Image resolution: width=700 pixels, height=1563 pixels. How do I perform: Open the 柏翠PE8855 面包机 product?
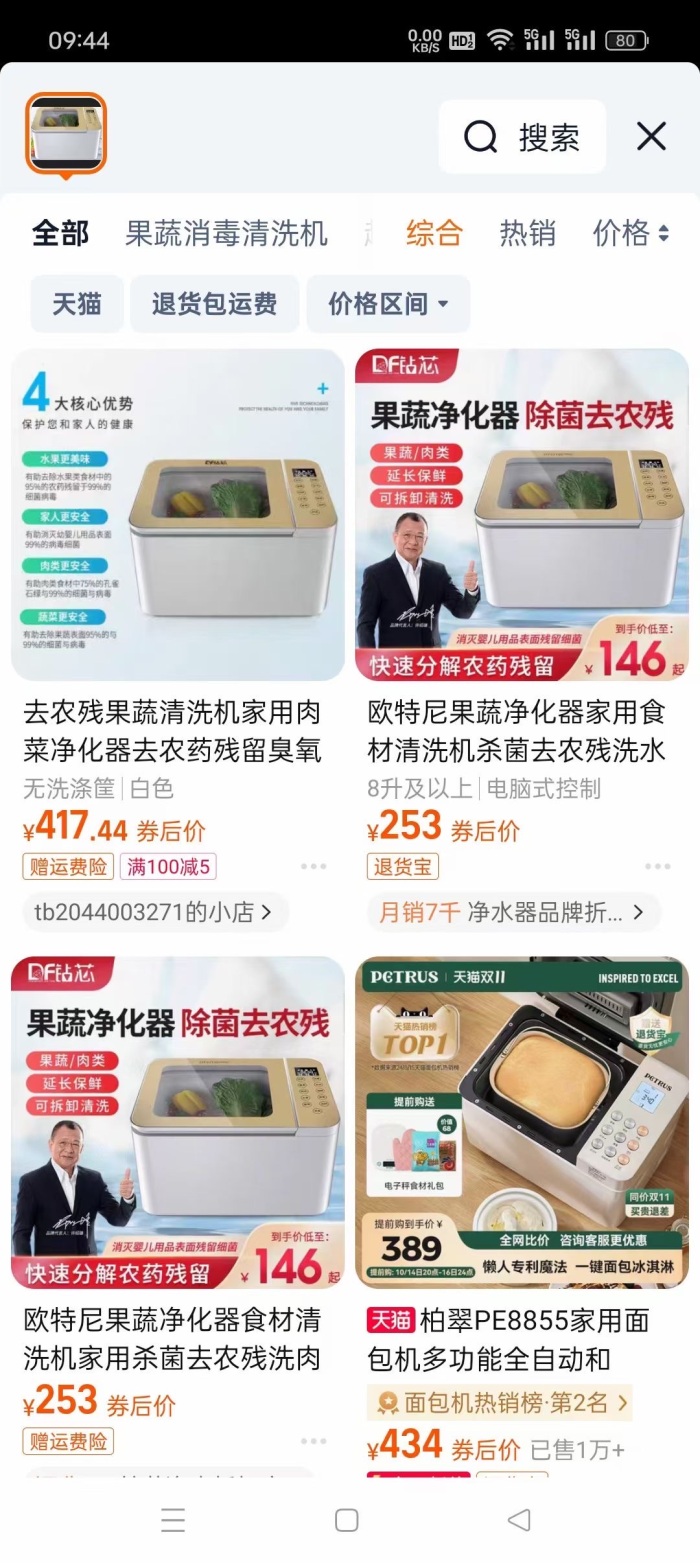[521, 1122]
